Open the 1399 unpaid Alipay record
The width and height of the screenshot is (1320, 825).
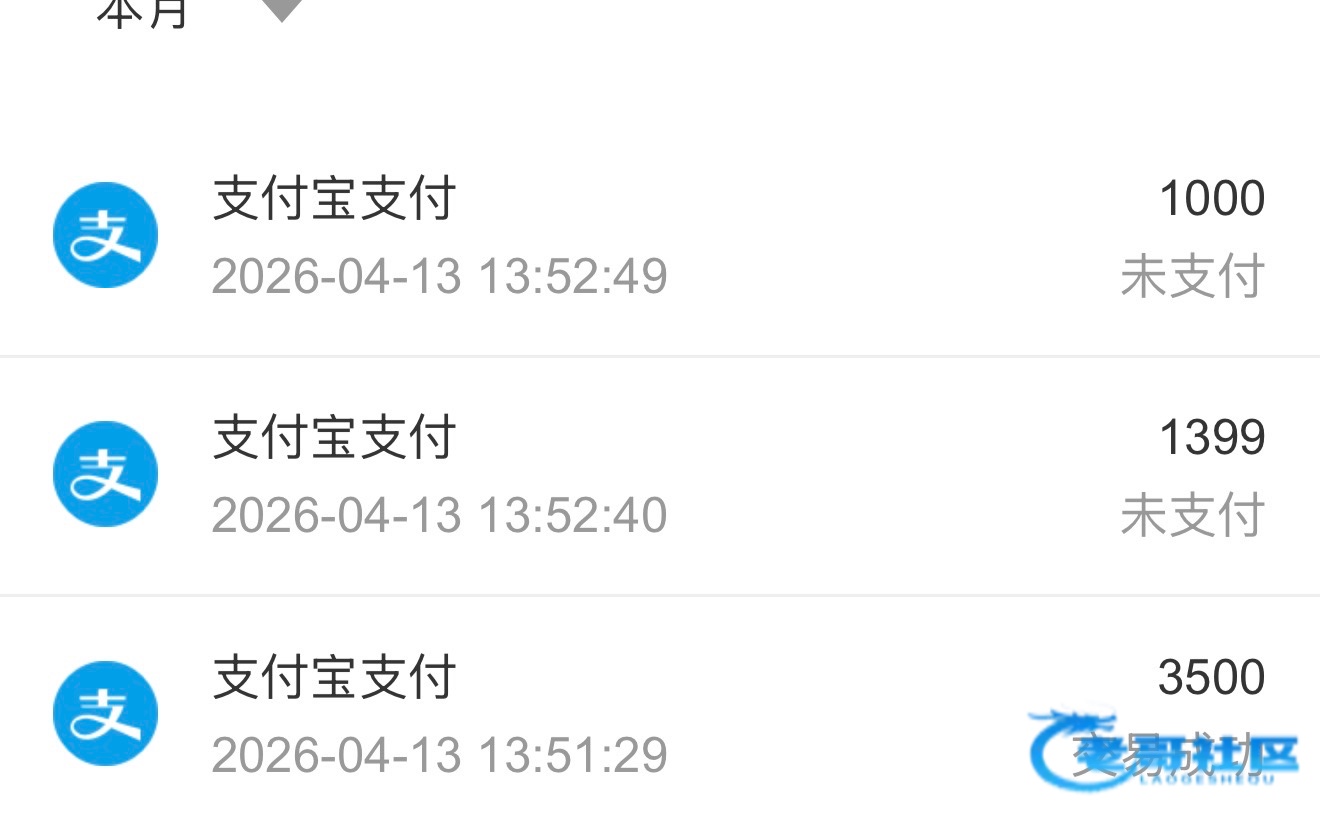(x=660, y=476)
